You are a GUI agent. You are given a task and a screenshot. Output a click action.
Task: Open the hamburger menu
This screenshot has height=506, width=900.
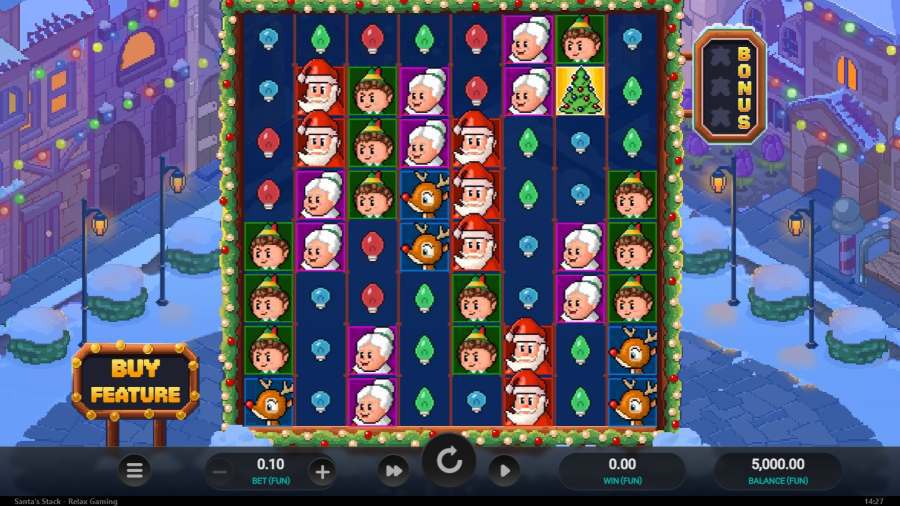[134, 470]
